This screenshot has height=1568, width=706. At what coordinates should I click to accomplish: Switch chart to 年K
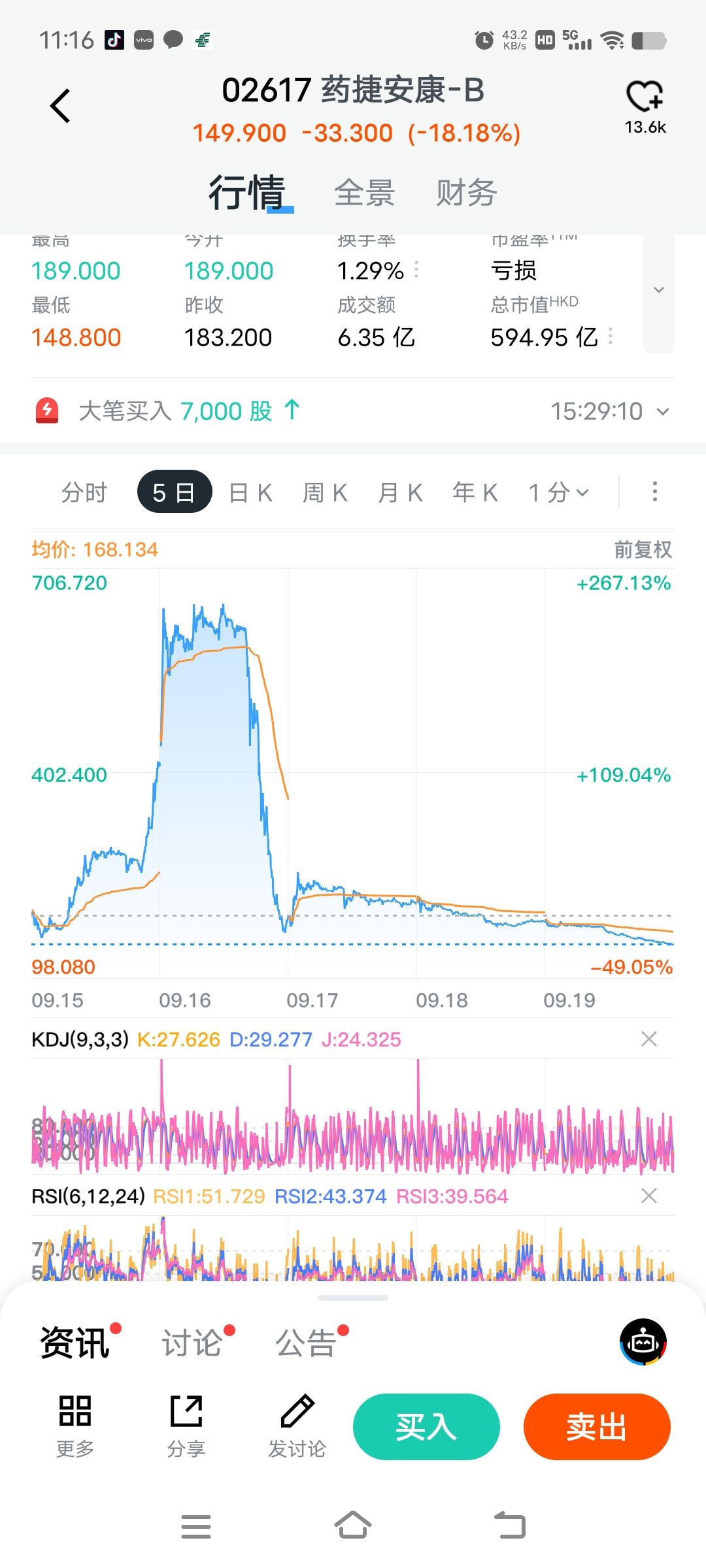(475, 492)
